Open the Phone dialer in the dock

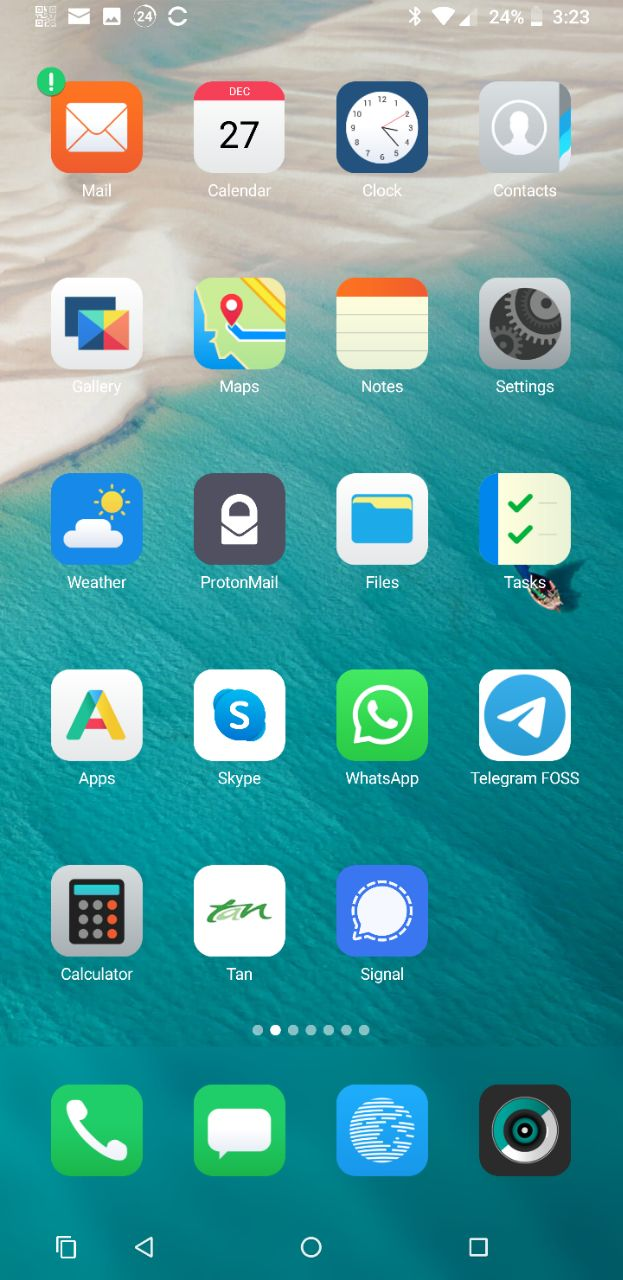pos(97,1130)
